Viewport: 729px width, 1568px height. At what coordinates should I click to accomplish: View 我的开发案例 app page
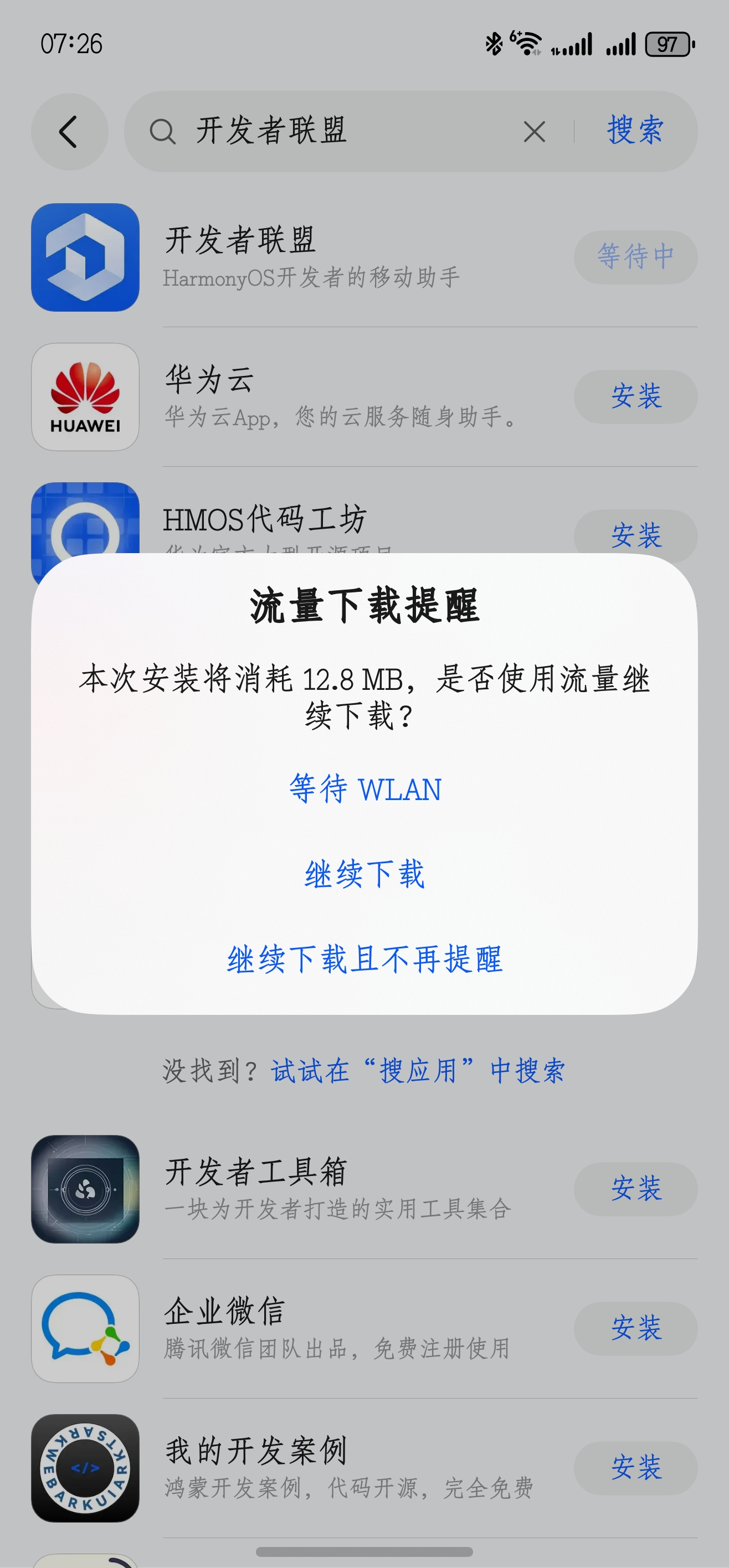tap(305, 1468)
